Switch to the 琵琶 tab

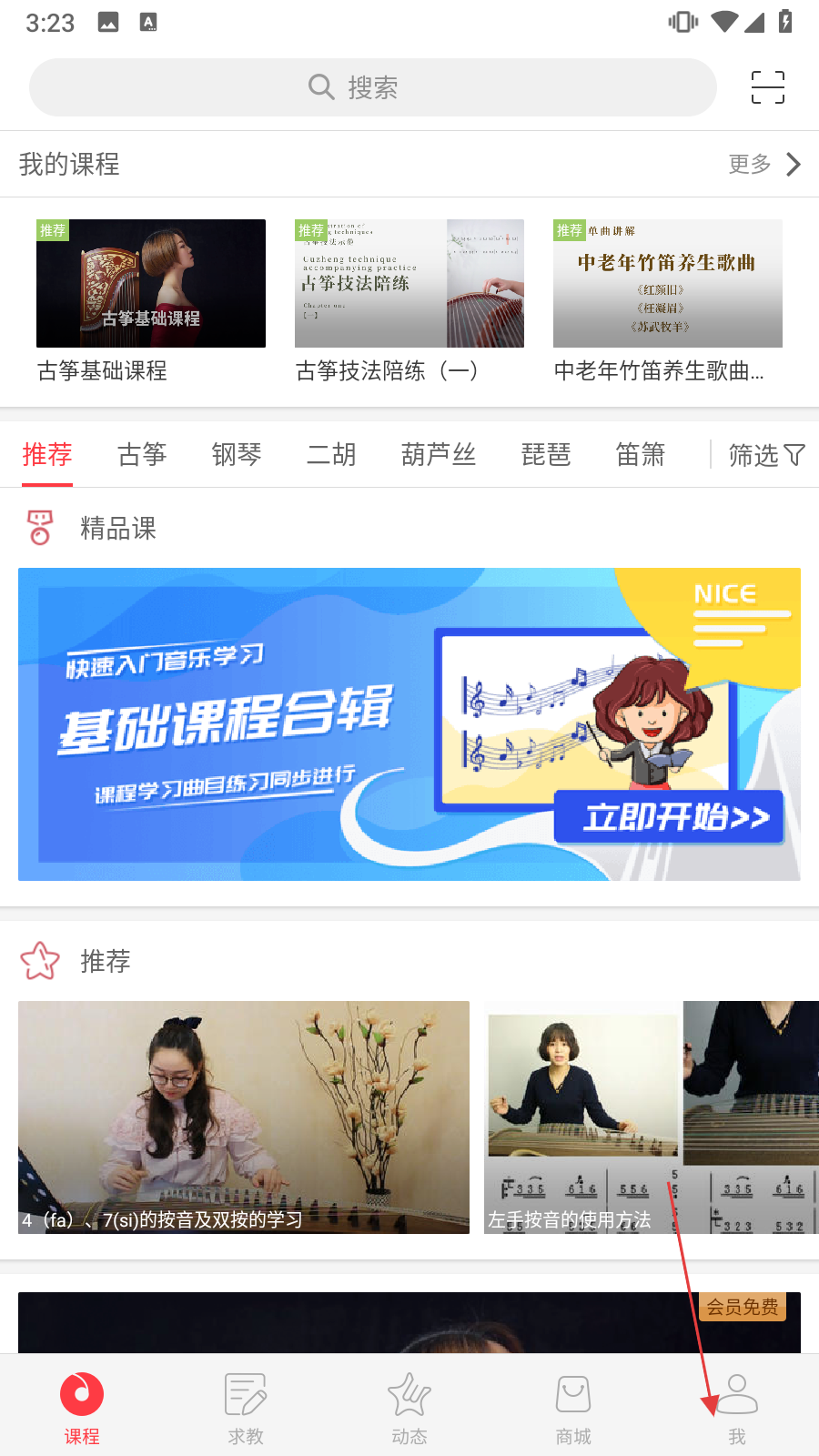click(546, 454)
